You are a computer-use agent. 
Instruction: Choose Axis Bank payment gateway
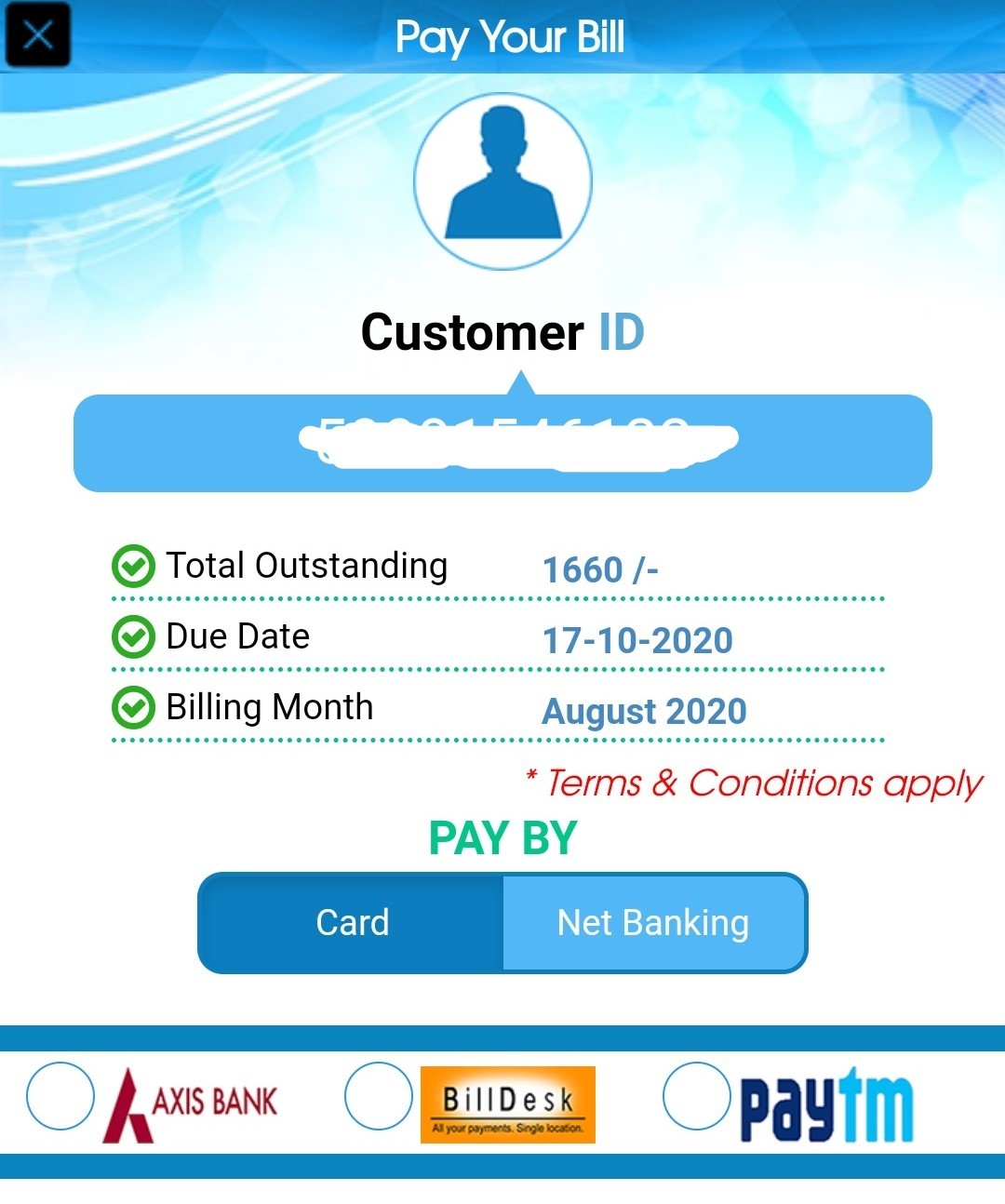click(60, 1095)
